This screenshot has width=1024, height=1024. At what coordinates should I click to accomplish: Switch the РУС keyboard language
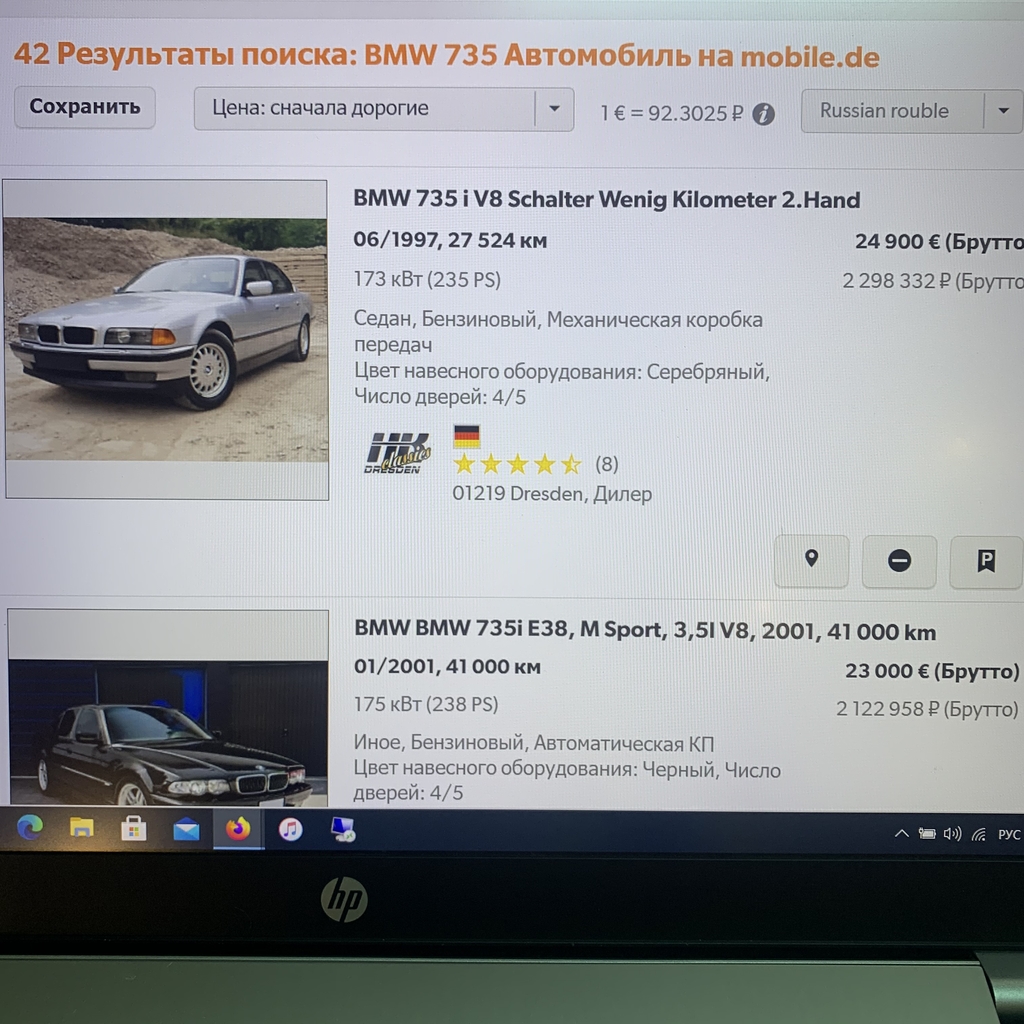[1008, 834]
